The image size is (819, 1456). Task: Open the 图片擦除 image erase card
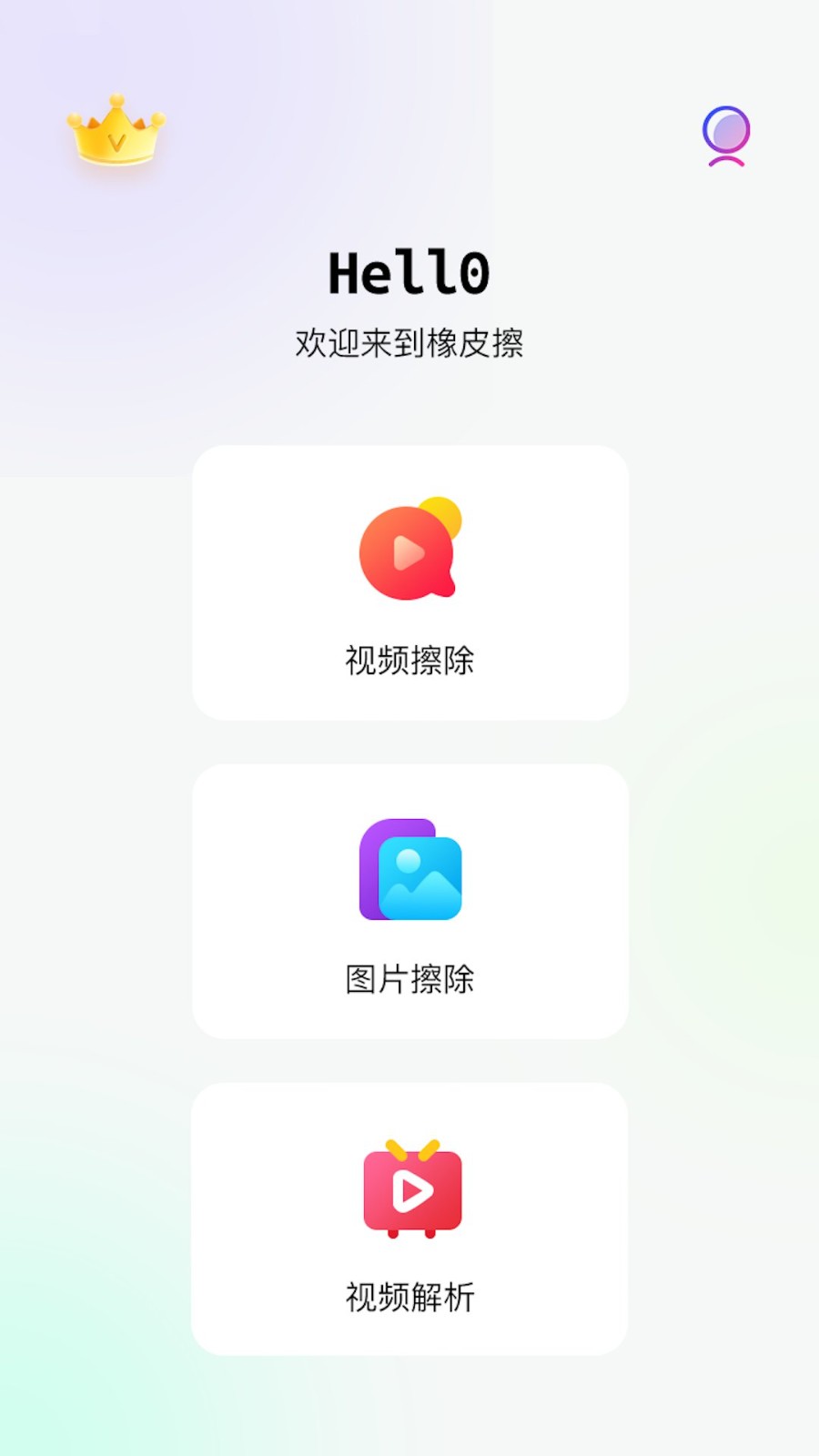pyautogui.click(x=409, y=901)
